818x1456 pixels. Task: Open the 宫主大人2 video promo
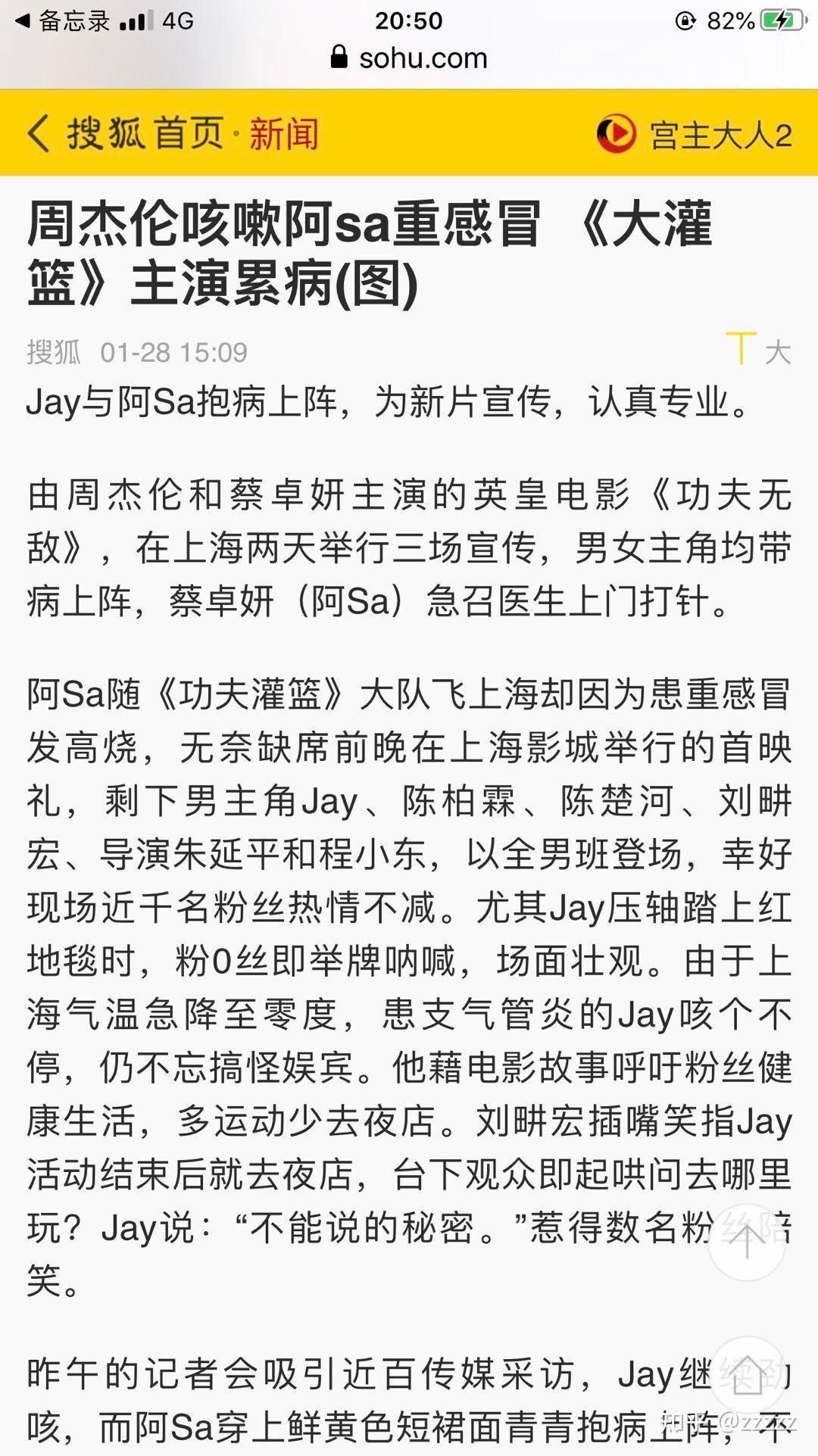point(694,135)
